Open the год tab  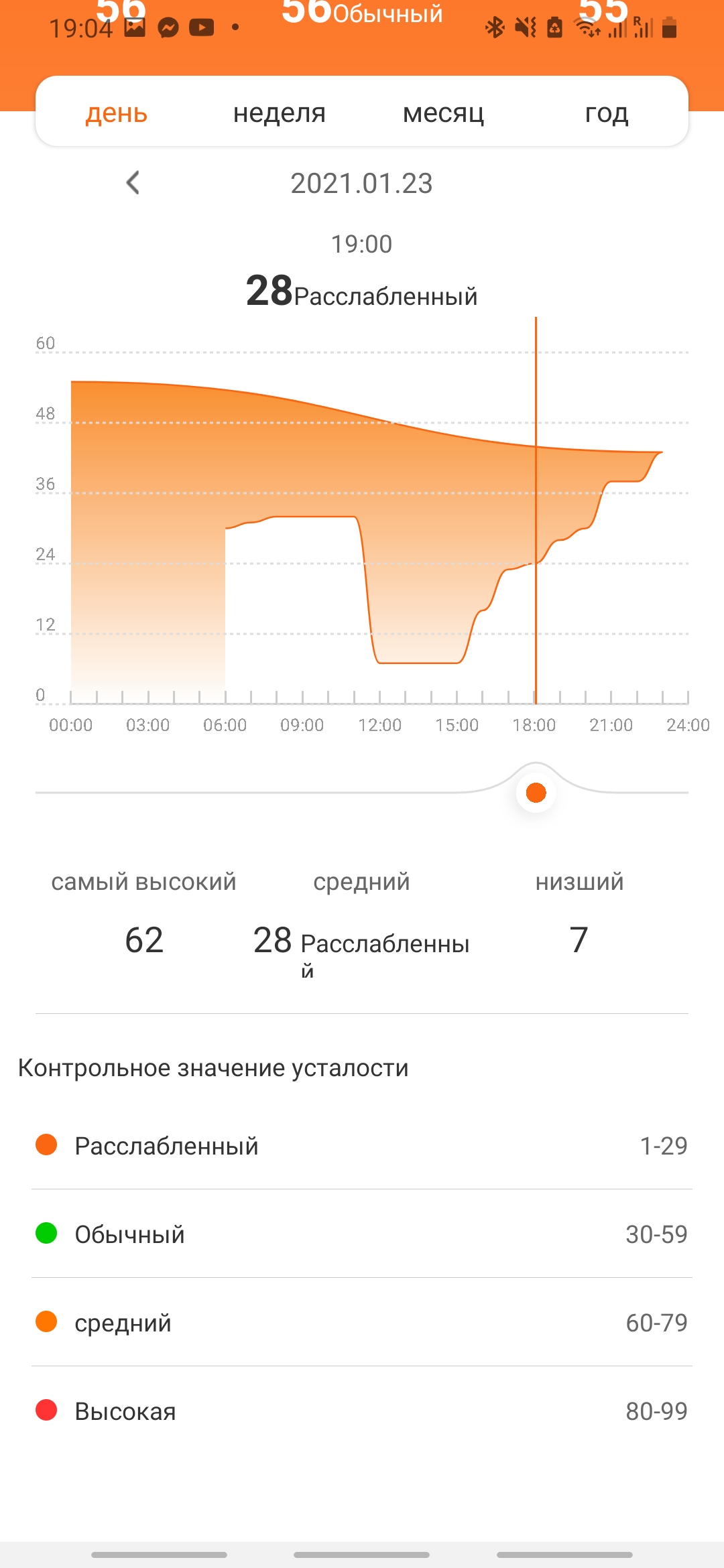[606, 113]
